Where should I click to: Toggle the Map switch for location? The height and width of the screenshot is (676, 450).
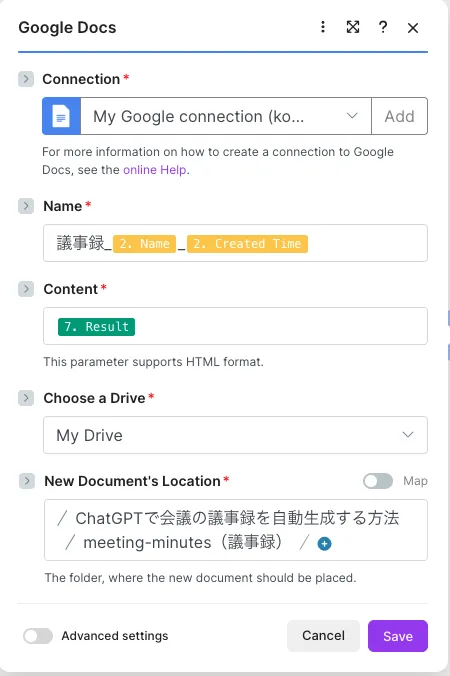pyautogui.click(x=378, y=481)
